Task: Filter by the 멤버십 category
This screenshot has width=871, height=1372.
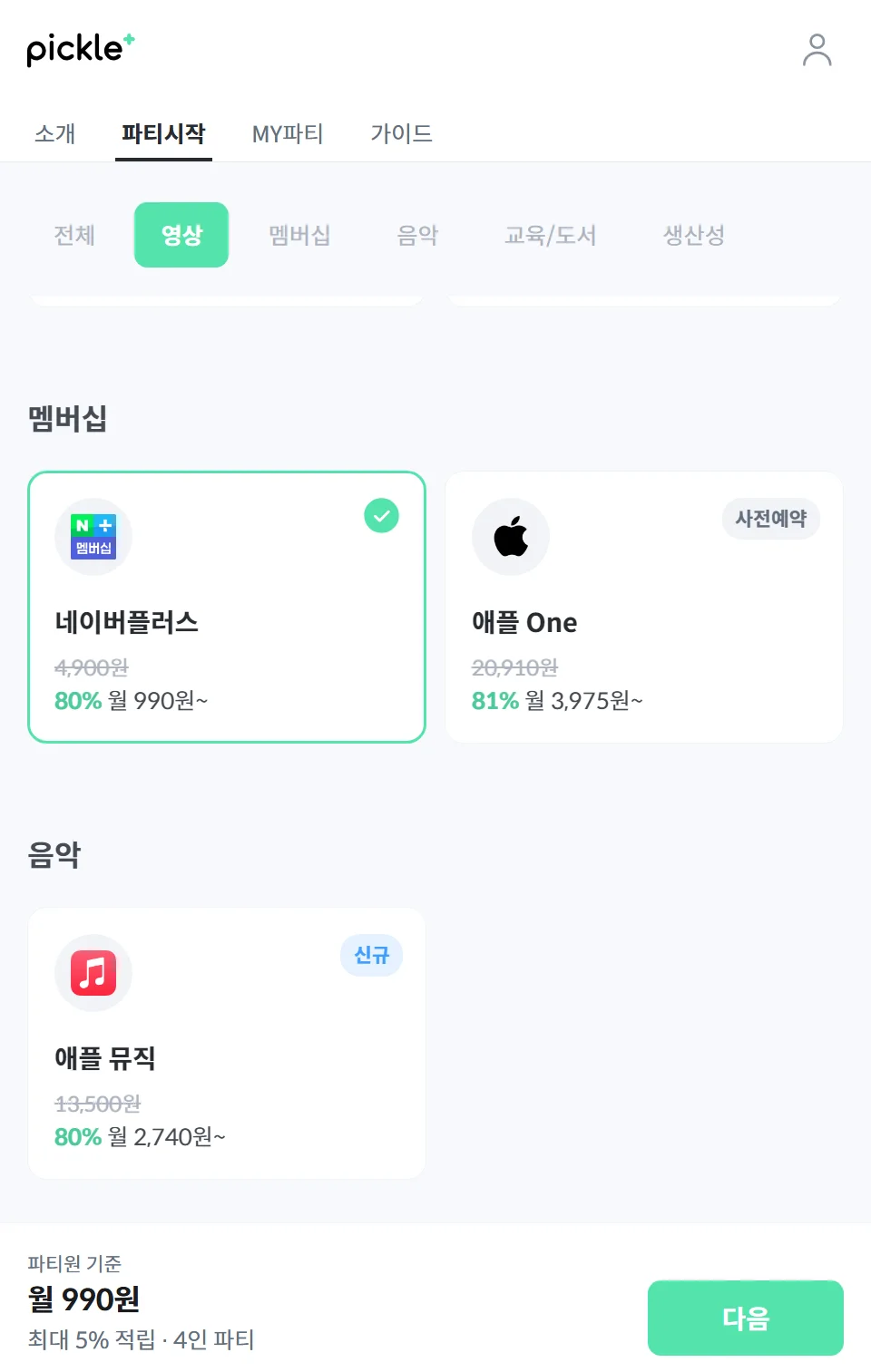Action: 299,235
